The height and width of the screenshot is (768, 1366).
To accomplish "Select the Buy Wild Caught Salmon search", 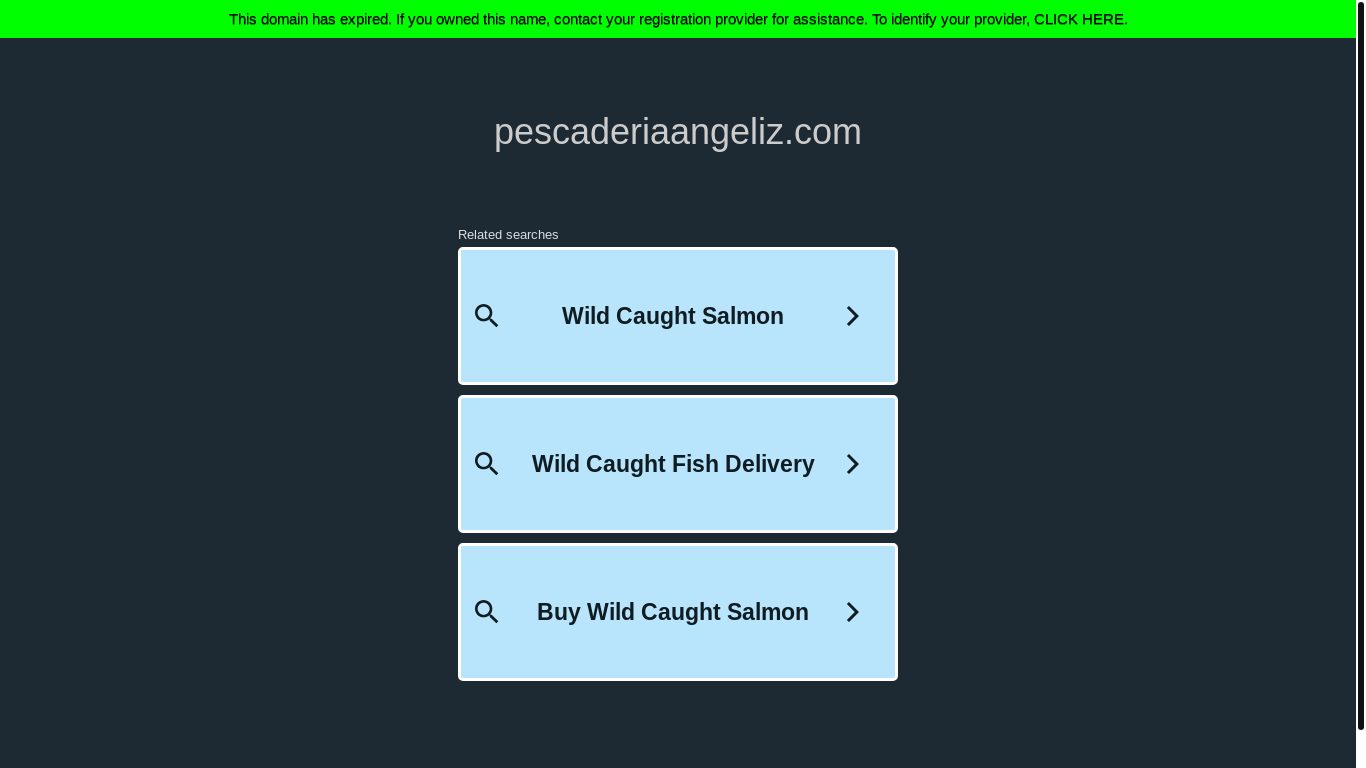I will [x=672, y=612].
